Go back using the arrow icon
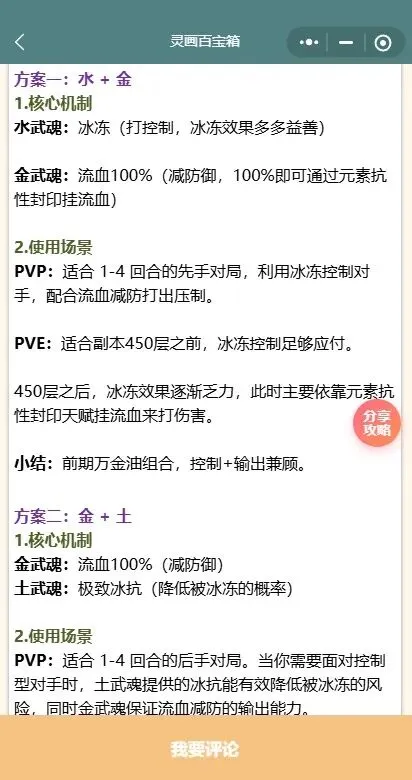 tap(19, 42)
